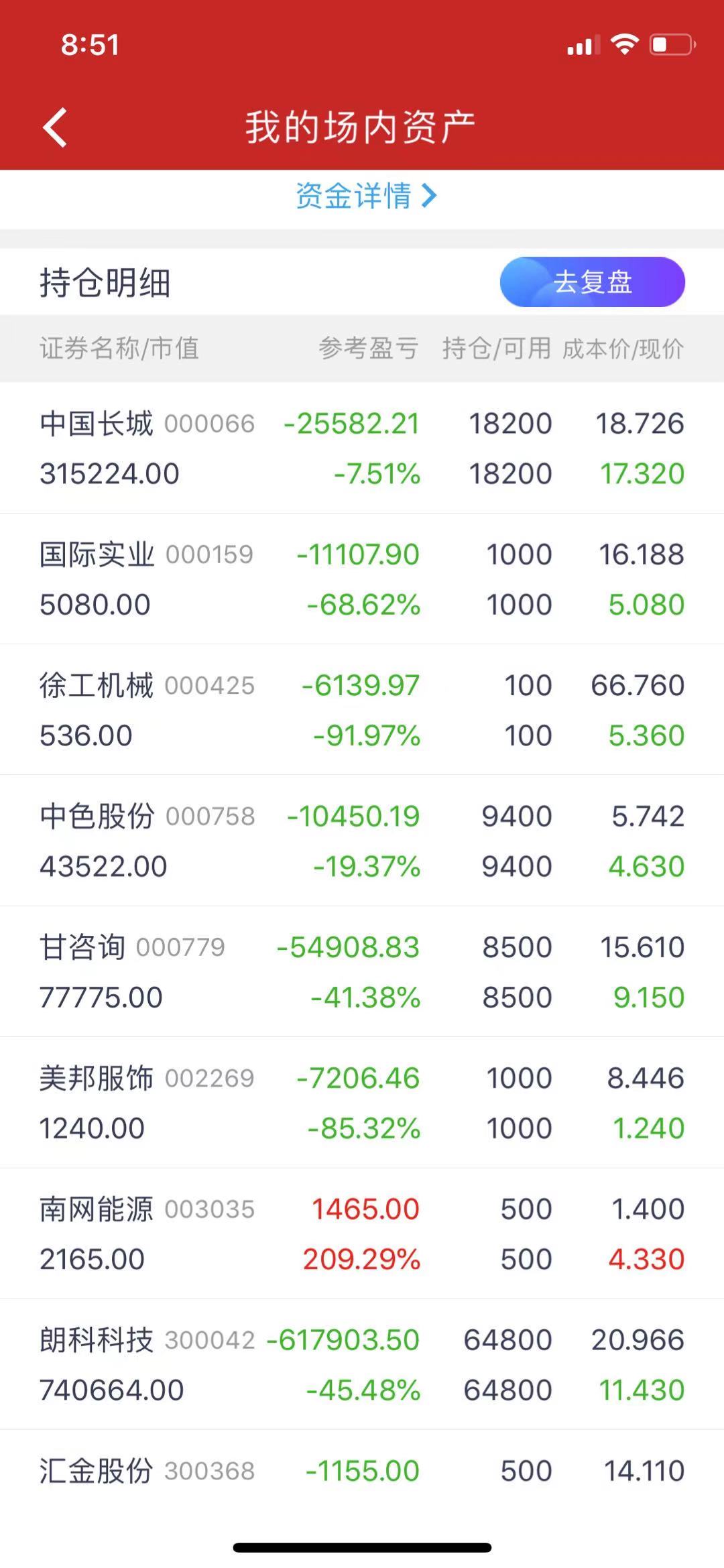Select the 徐工机械 000425 position

(362, 710)
